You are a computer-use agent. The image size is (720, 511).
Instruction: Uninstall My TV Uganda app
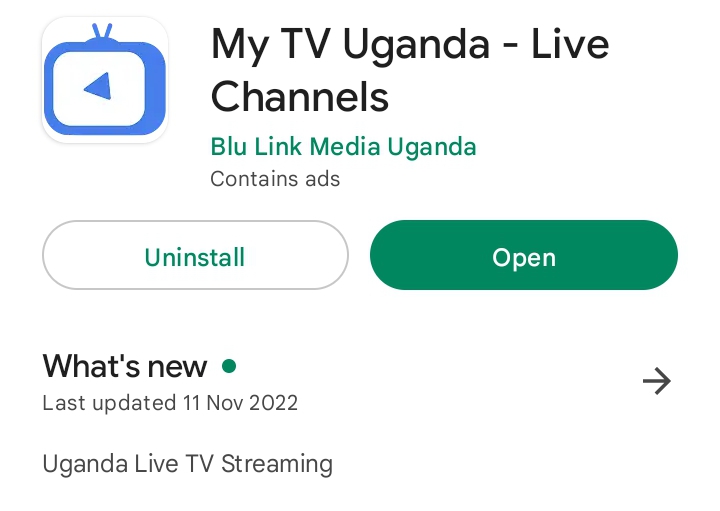tap(195, 256)
